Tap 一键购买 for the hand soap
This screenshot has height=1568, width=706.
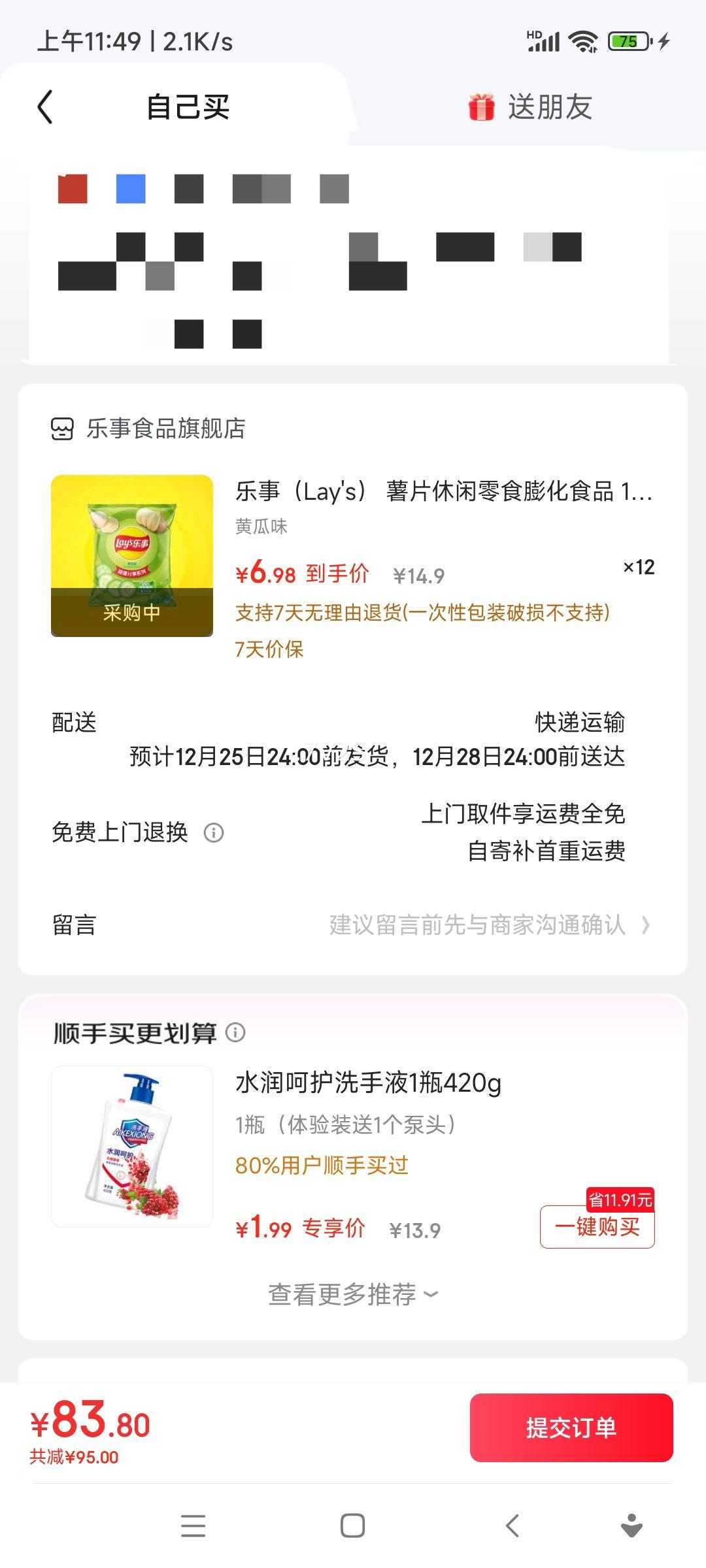tap(597, 1226)
